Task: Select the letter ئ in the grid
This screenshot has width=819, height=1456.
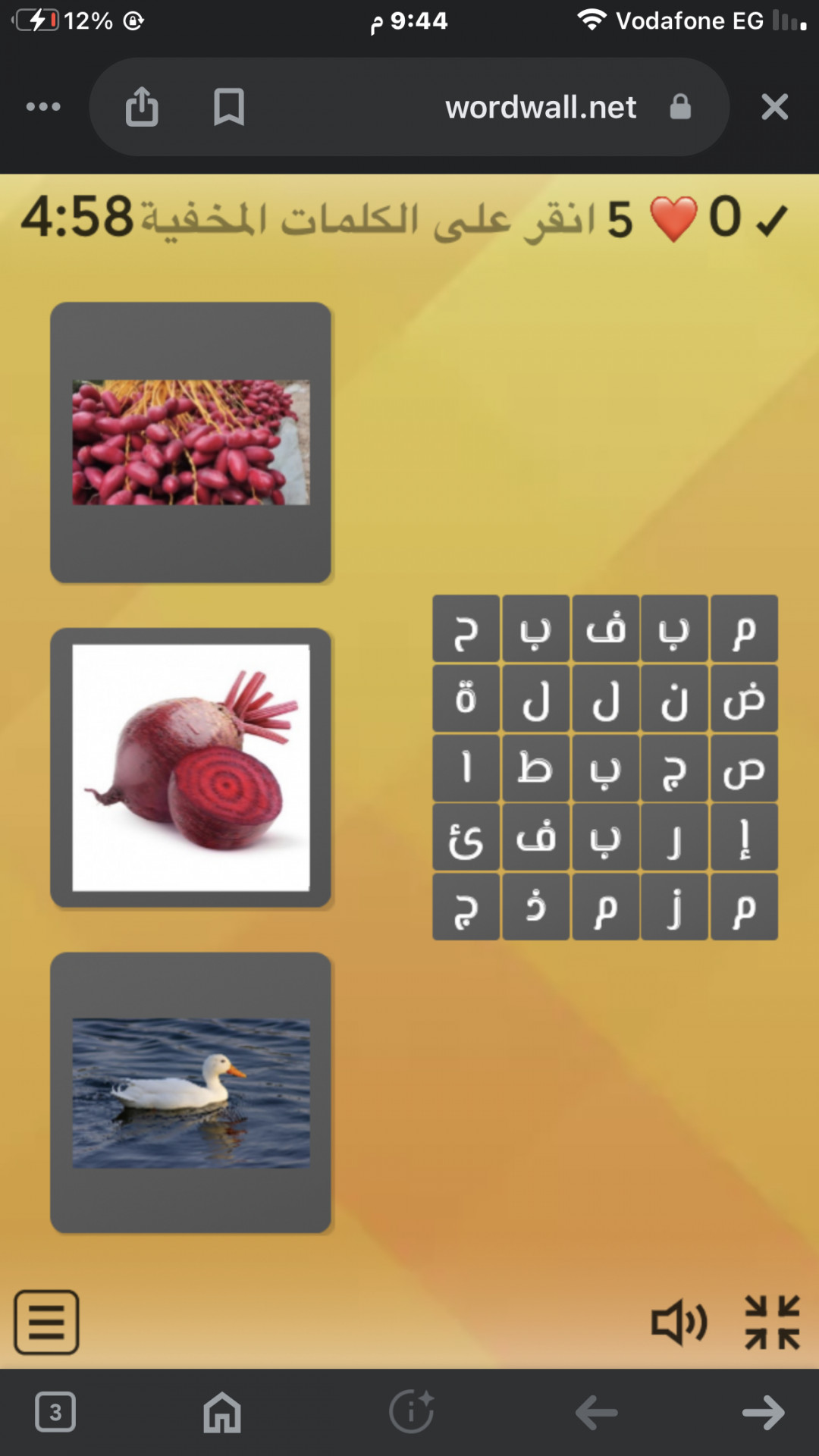Action: [466, 838]
